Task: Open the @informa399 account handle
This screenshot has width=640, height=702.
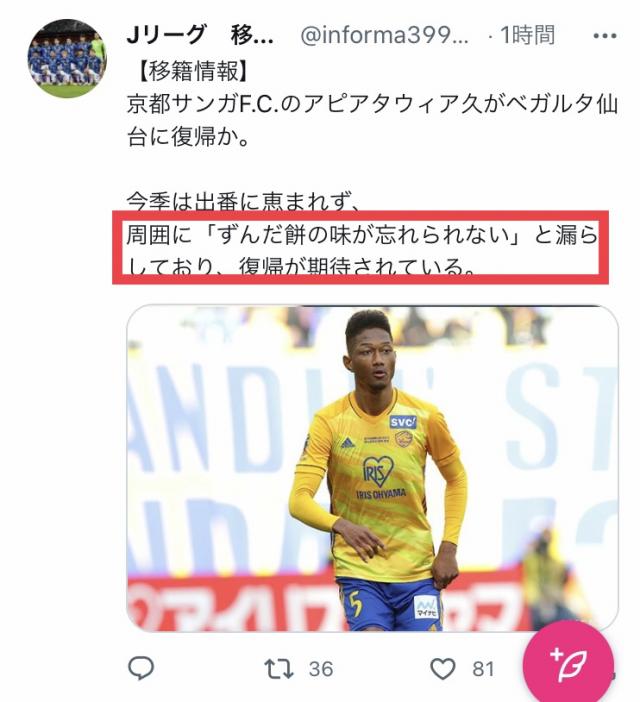Action: click(x=385, y=36)
